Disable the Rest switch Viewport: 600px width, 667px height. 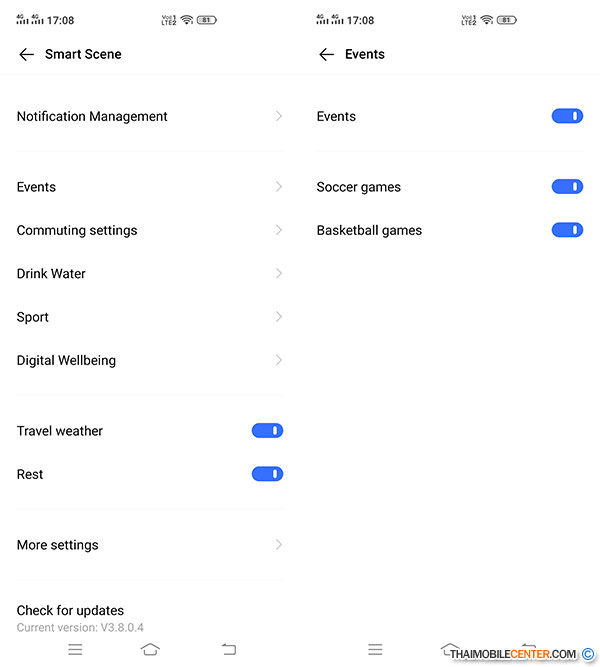(267, 474)
